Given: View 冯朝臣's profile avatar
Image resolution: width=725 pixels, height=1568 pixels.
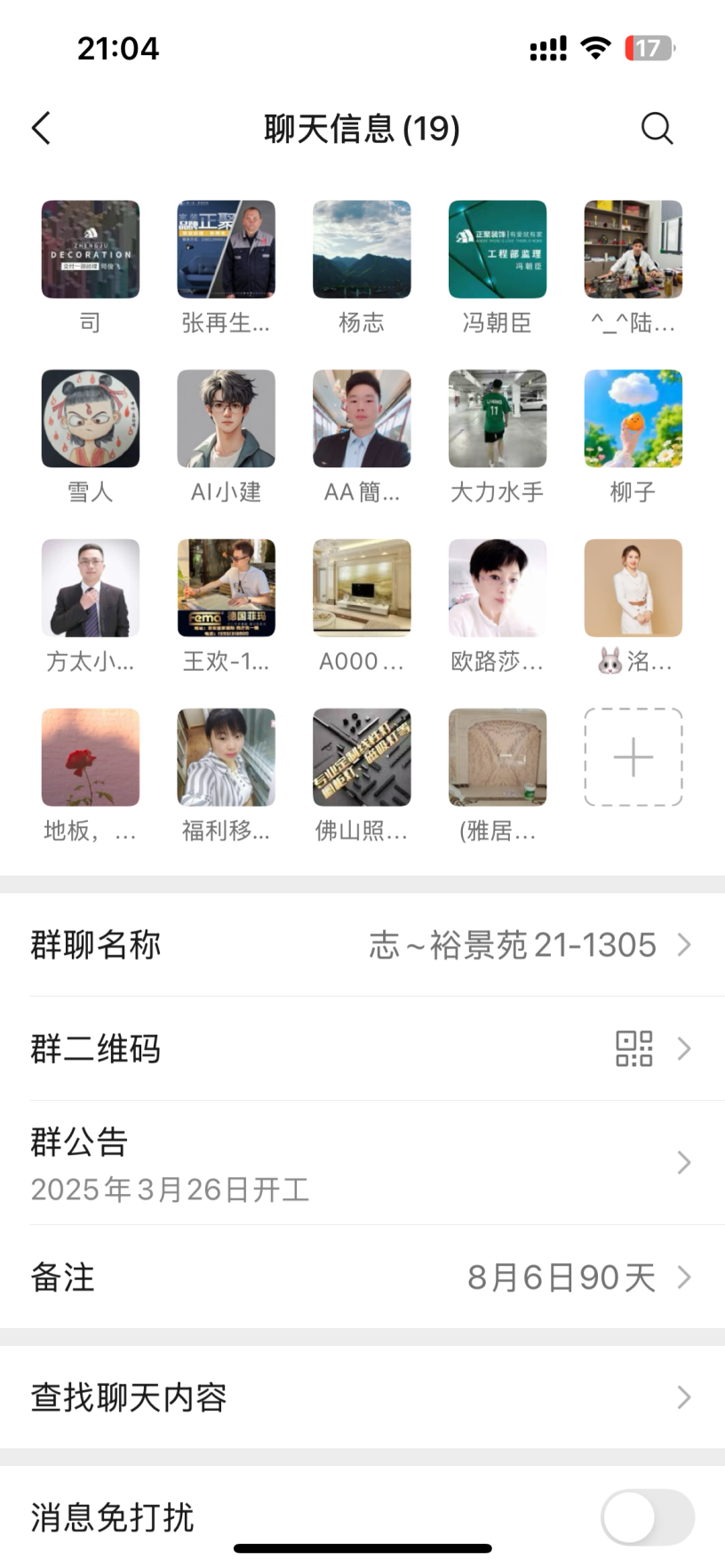Looking at the screenshot, I should point(498,250).
